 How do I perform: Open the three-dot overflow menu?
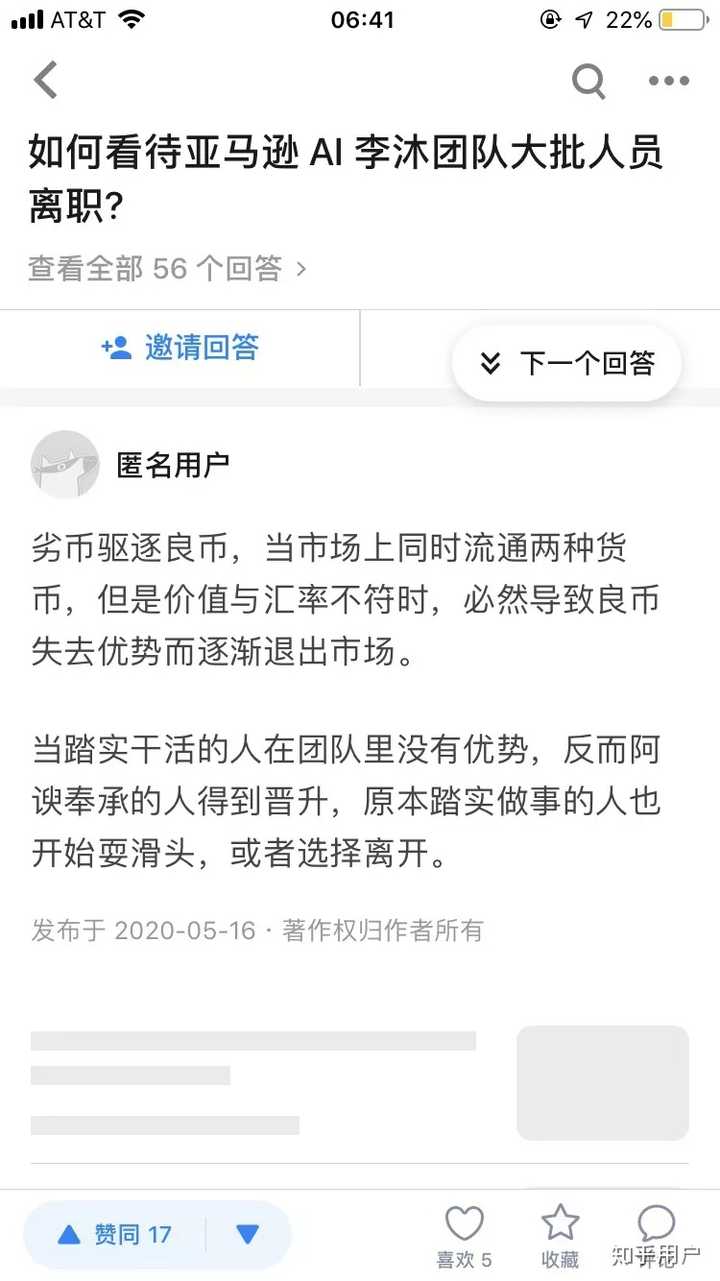coord(668,81)
